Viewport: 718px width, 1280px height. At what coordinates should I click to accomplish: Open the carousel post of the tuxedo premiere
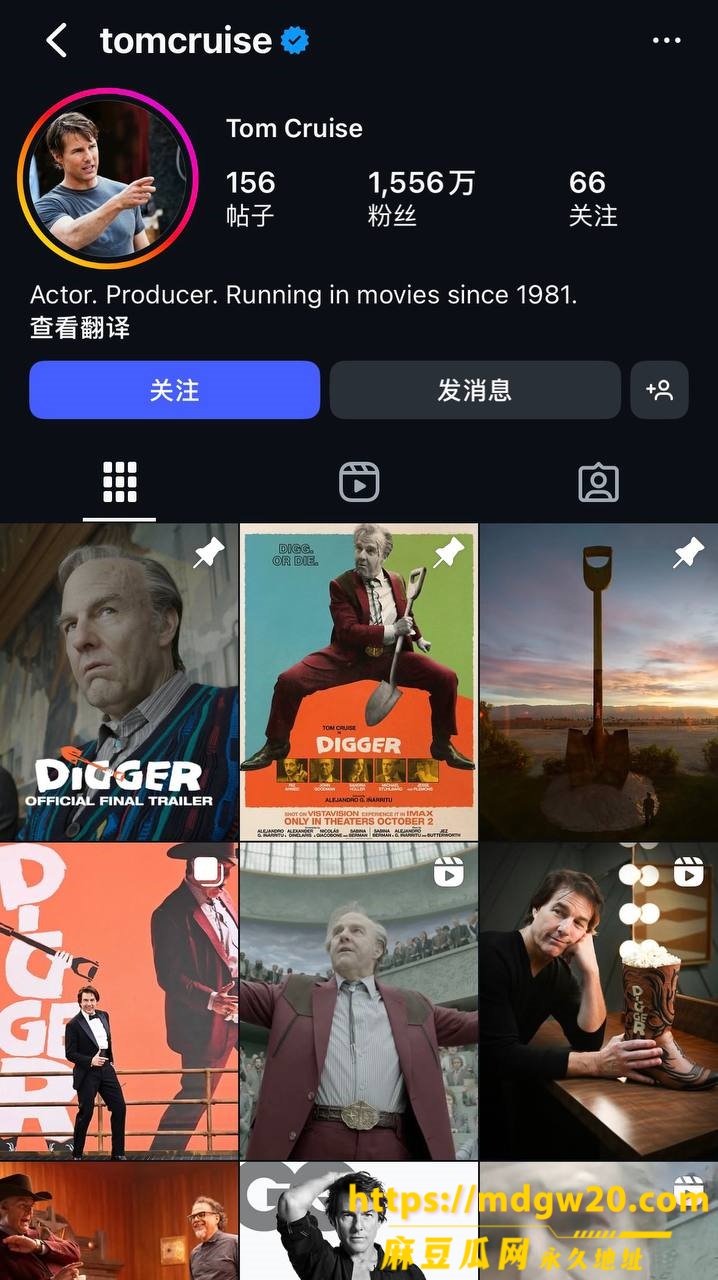tap(119, 1001)
